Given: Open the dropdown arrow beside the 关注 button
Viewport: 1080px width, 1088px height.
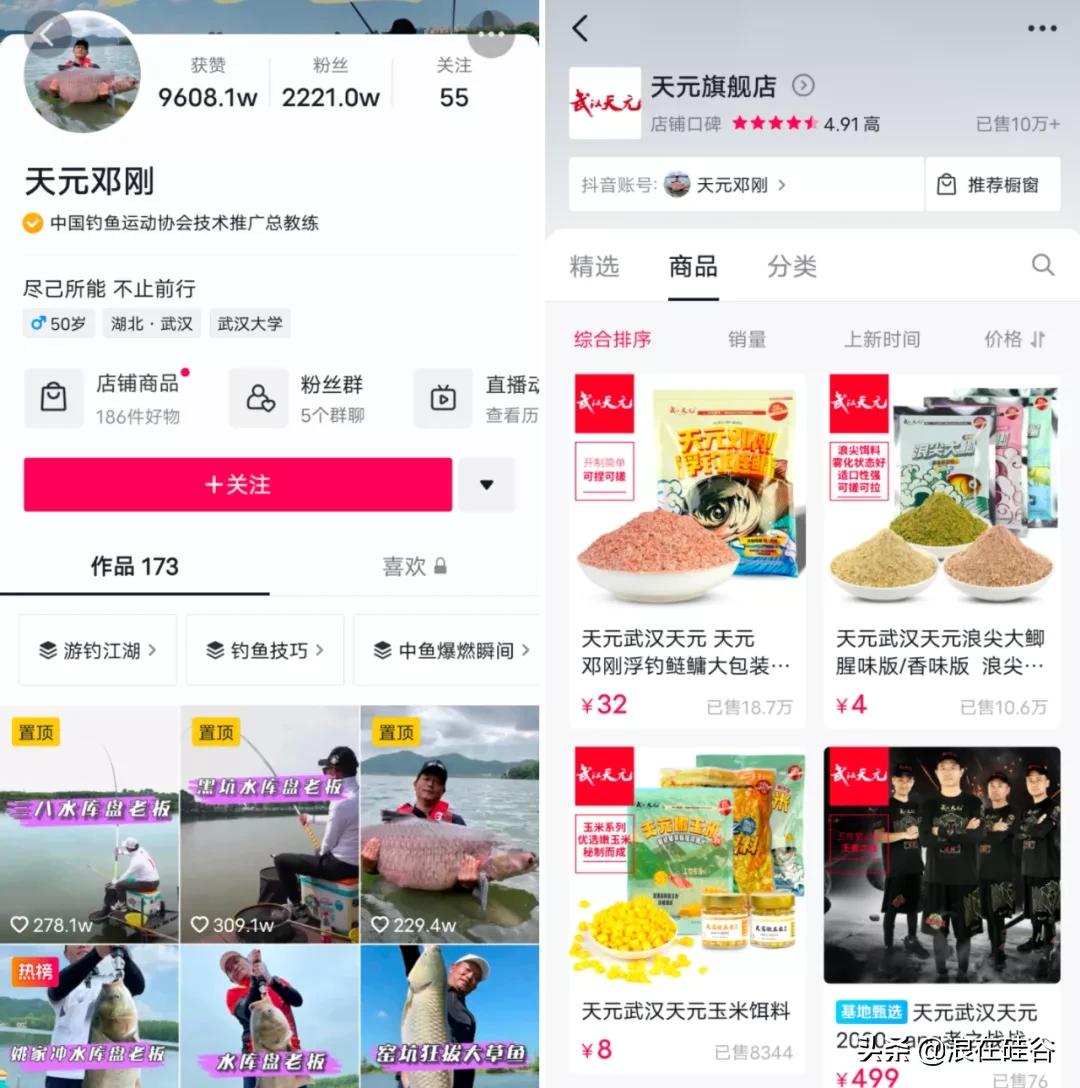Looking at the screenshot, I should click(x=487, y=485).
